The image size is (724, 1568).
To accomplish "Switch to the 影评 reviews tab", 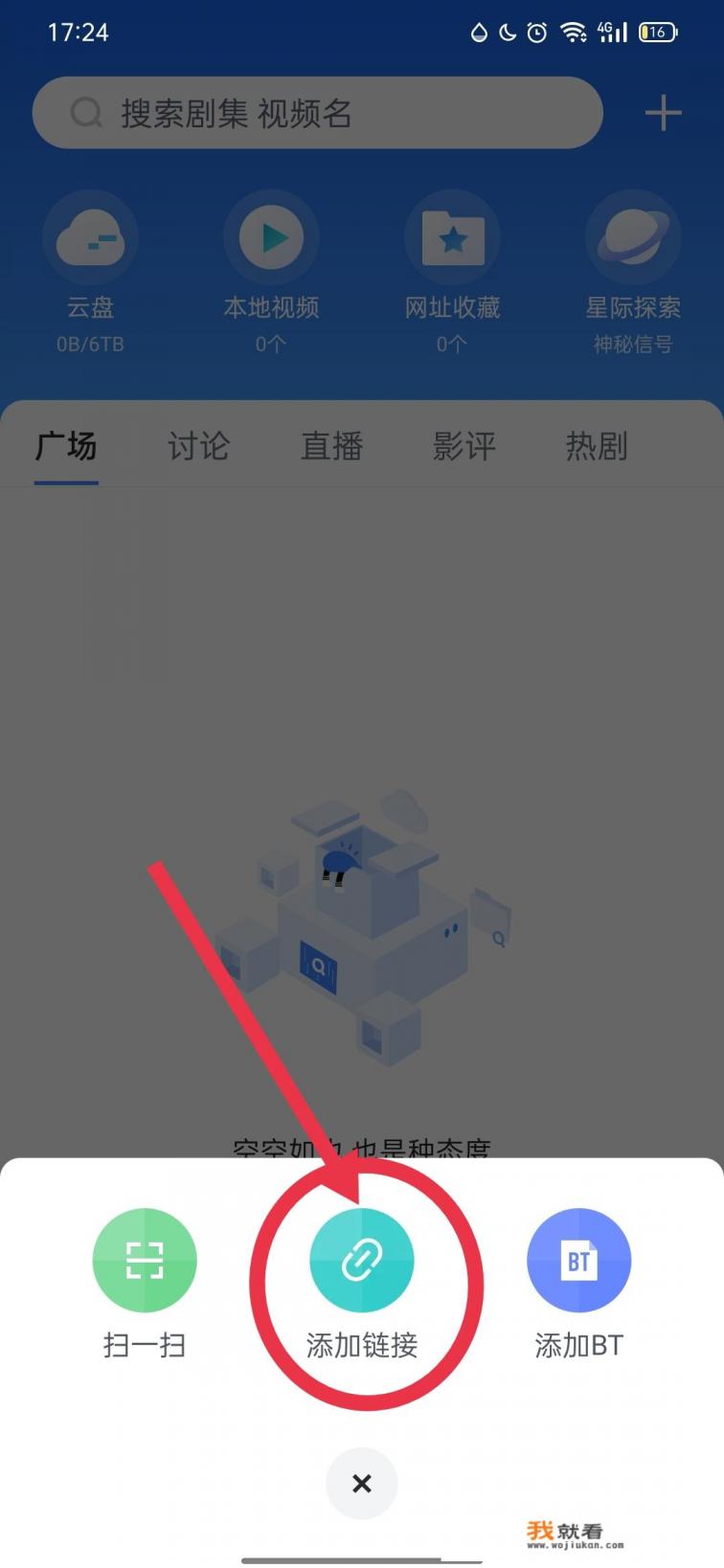I will click(463, 446).
